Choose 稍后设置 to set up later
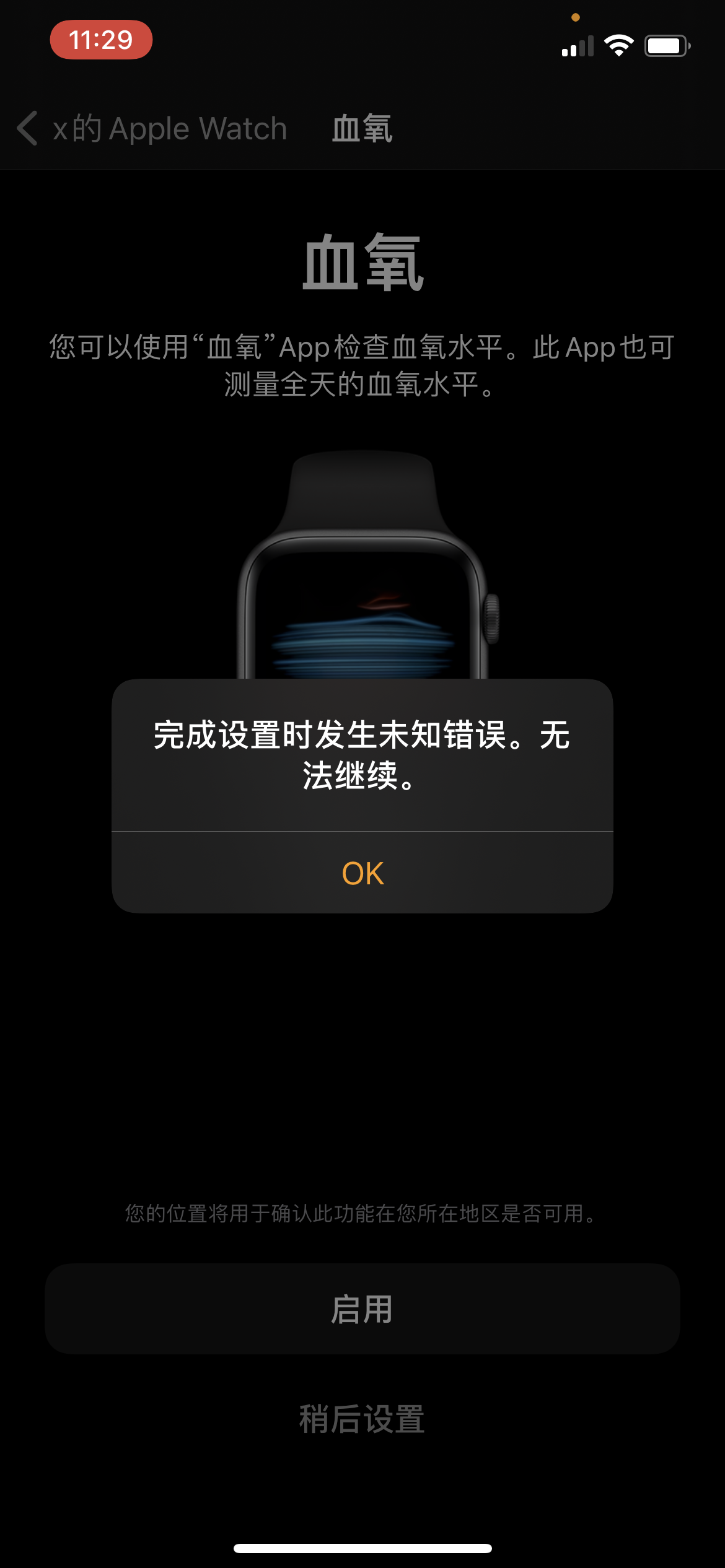The image size is (725, 1568). [x=362, y=1419]
